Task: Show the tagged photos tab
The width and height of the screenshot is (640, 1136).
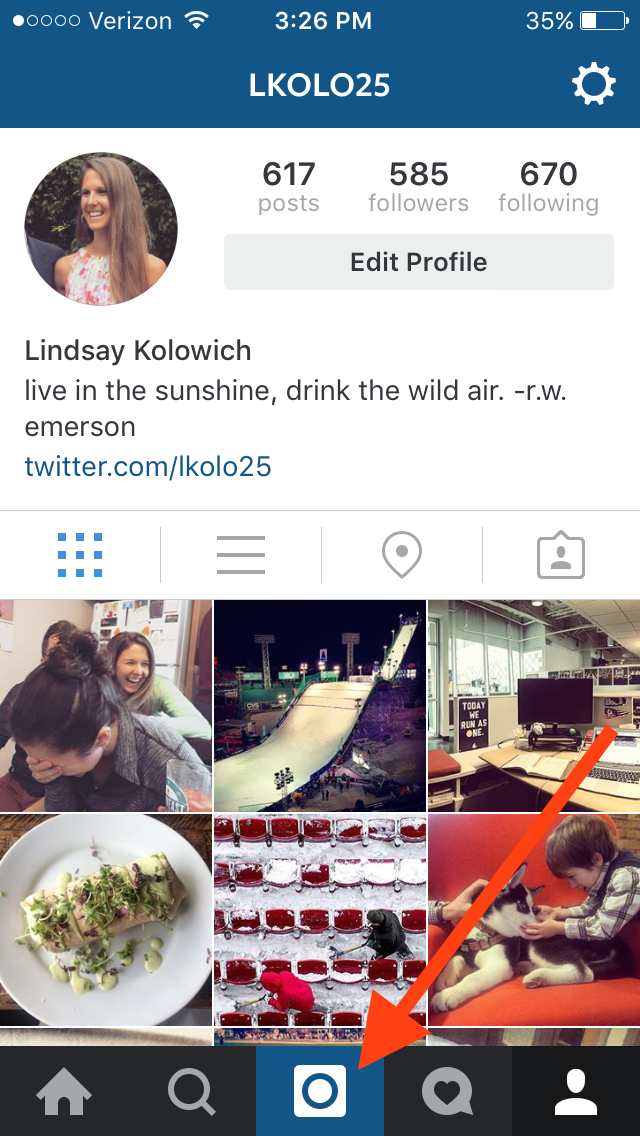Action: (561, 557)
